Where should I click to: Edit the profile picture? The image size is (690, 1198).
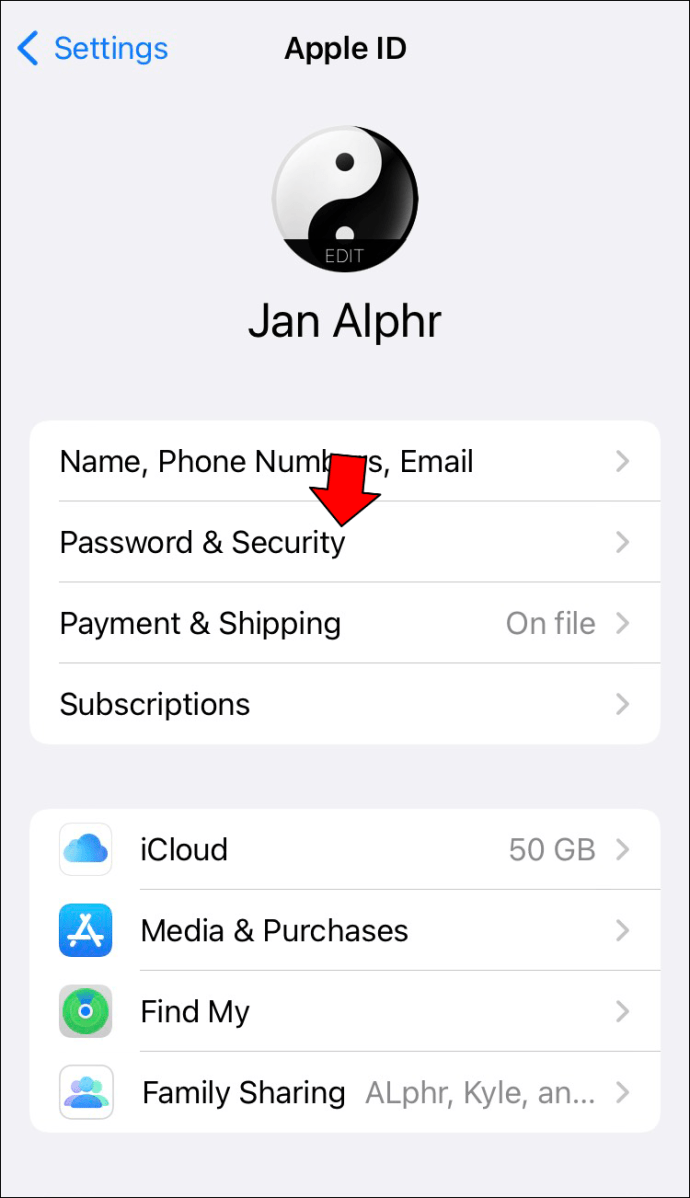(344, 256)
